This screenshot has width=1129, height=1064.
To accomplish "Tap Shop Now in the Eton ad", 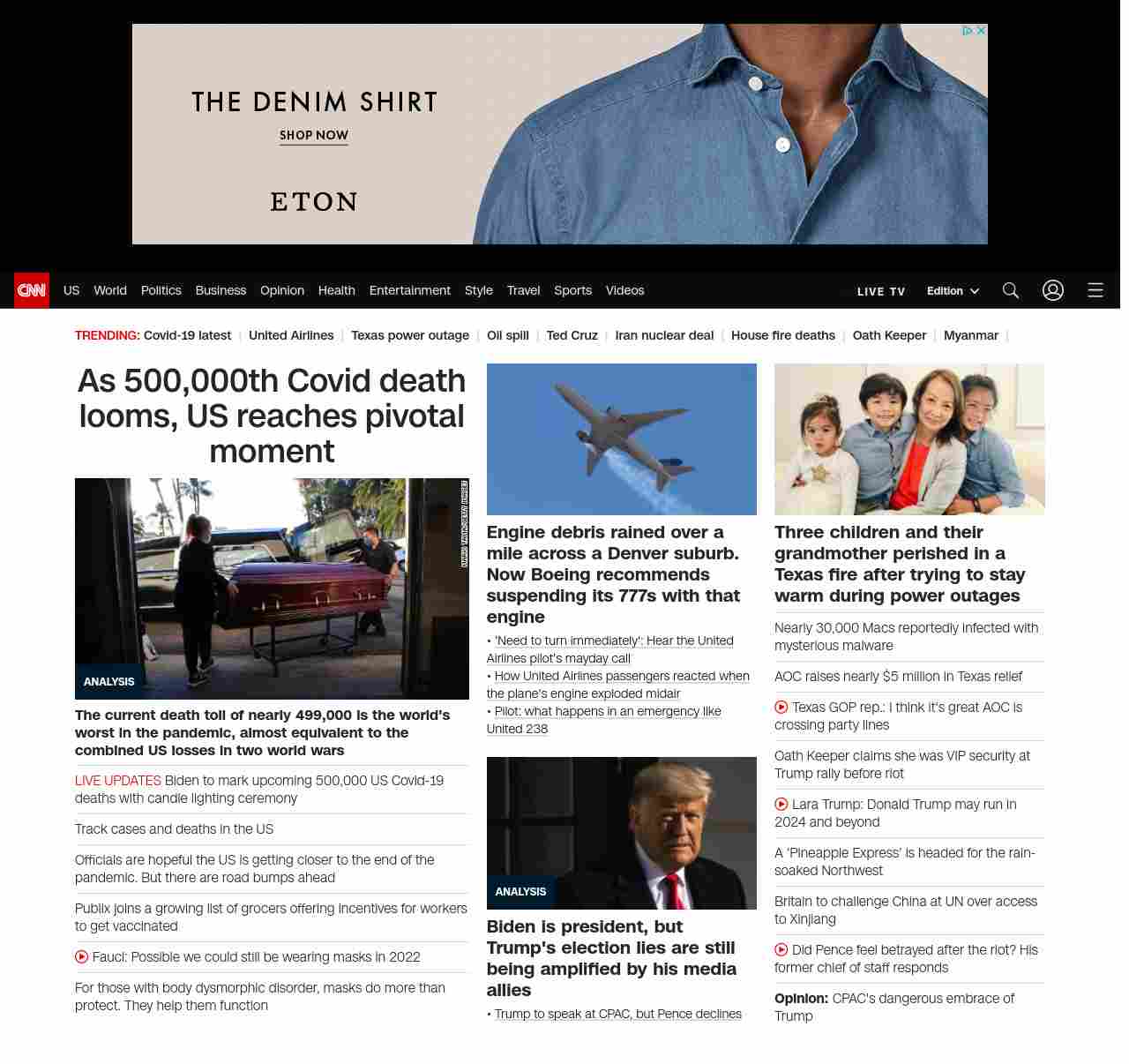I will [x=314, y=136].
